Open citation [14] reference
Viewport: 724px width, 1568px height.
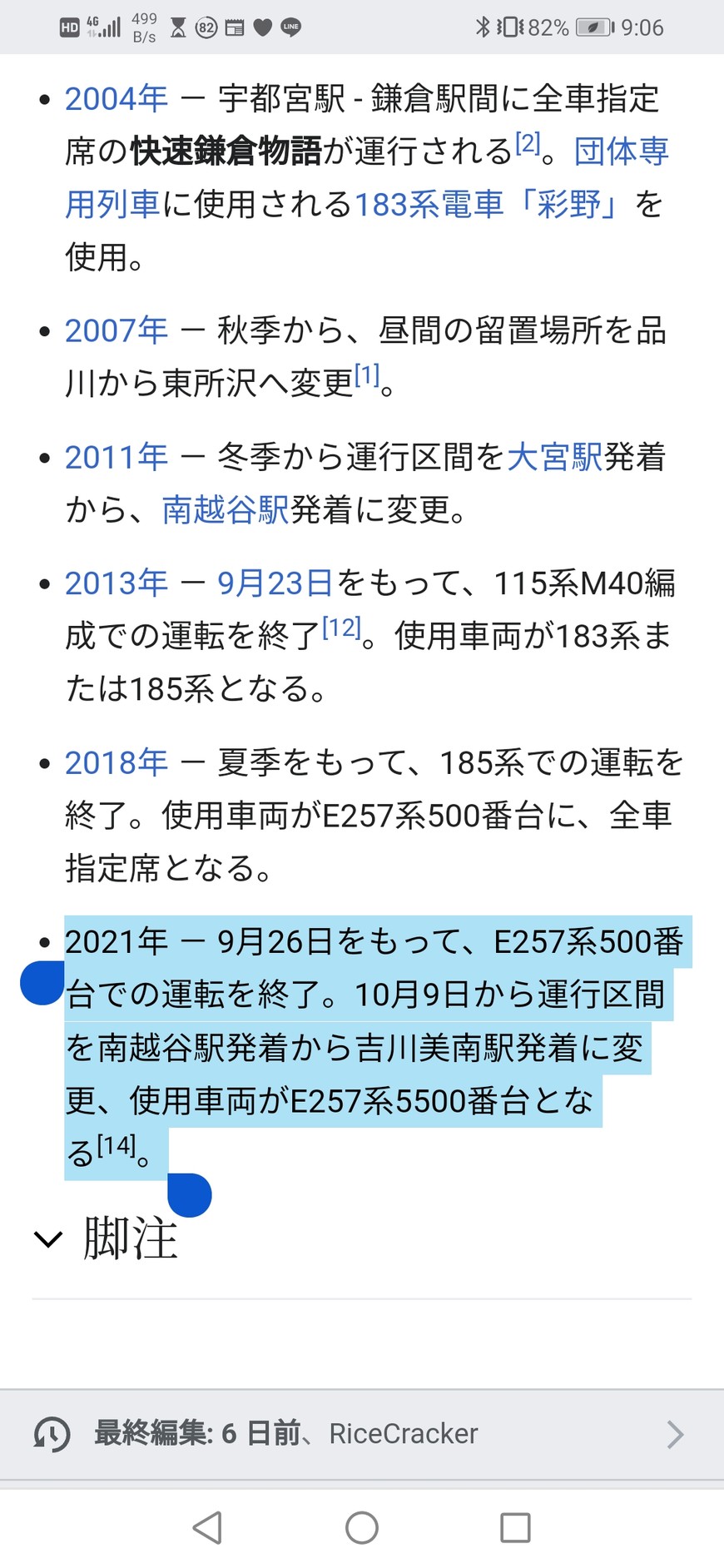(117, 1146)
